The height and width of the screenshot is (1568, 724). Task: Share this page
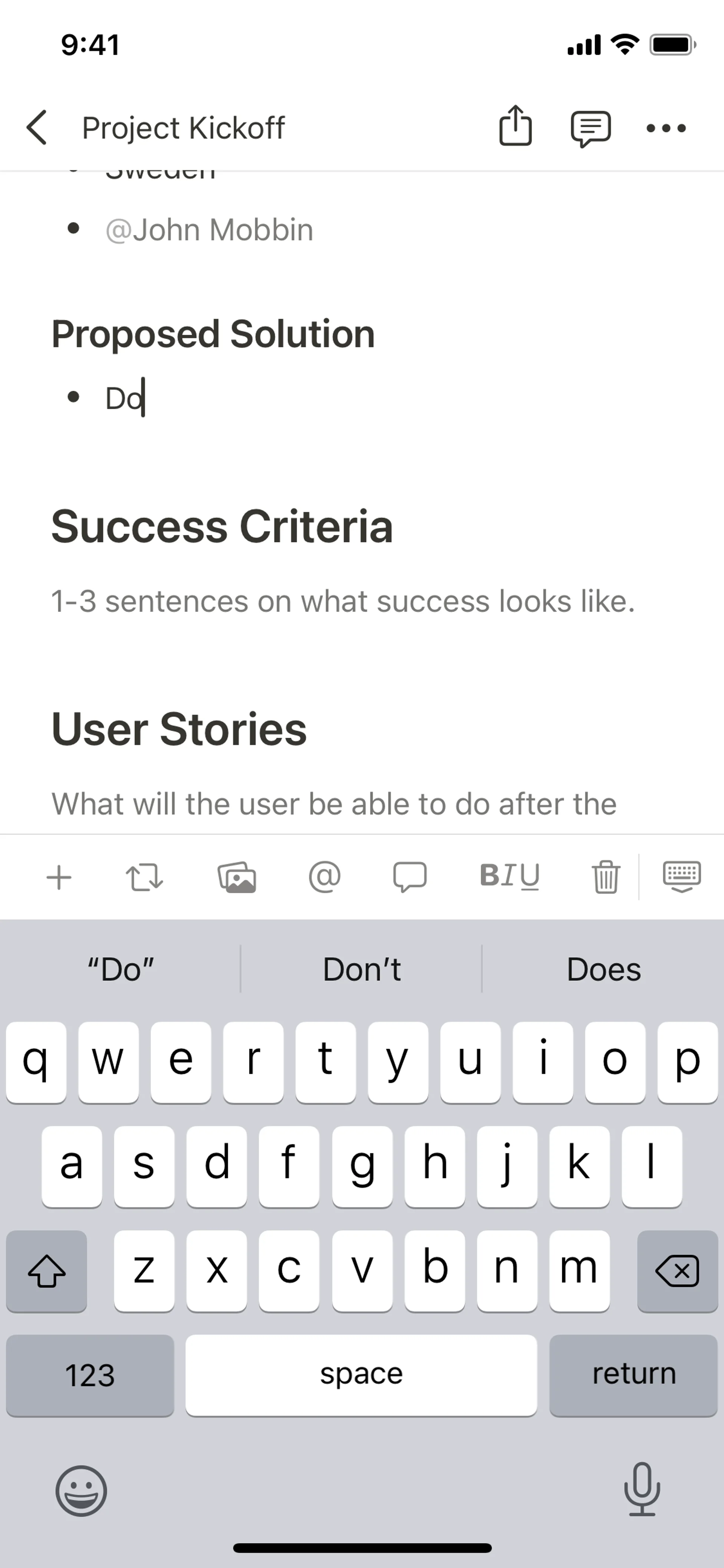click(515, 127)
